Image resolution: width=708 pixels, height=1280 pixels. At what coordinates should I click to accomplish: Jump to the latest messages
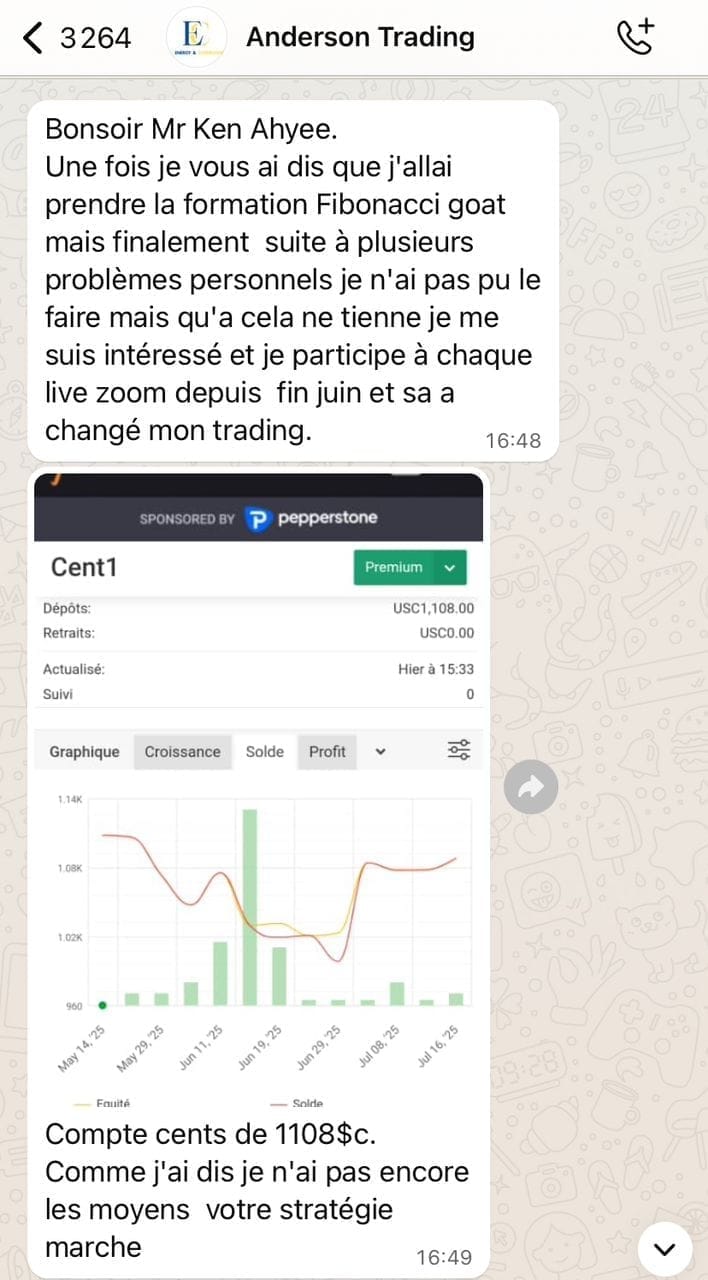click(x=665, y=1248)
